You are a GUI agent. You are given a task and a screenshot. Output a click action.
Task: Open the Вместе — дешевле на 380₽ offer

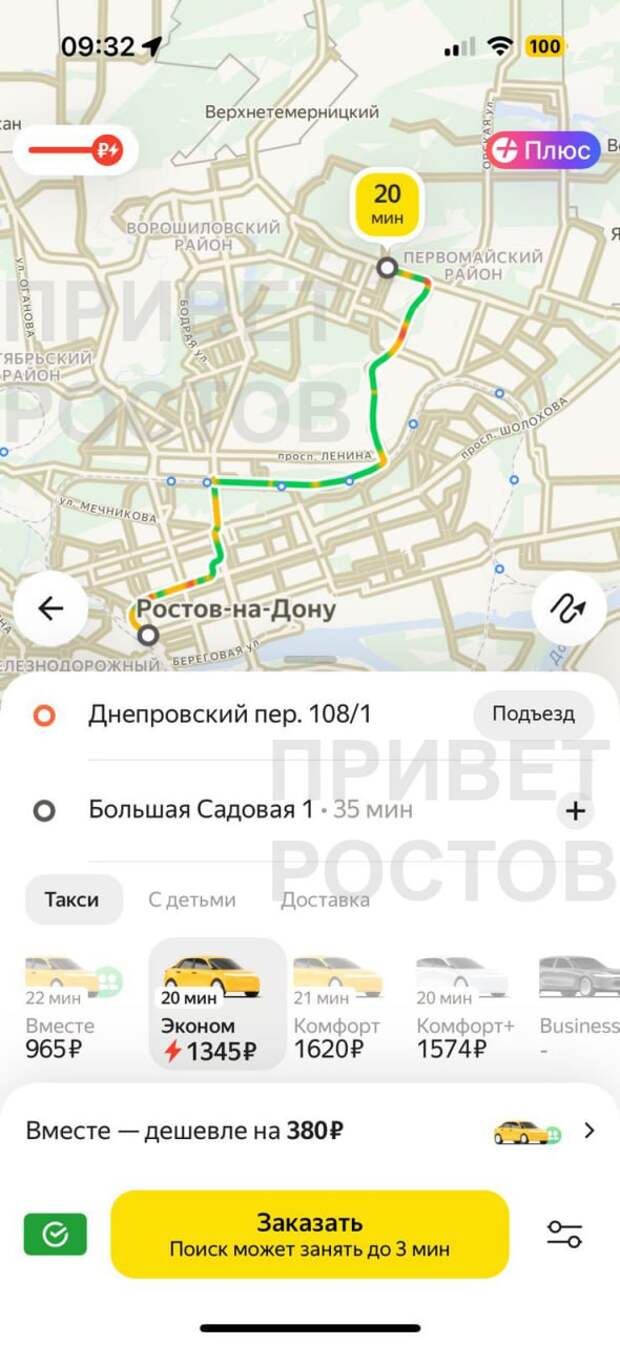click(310, 1131)
